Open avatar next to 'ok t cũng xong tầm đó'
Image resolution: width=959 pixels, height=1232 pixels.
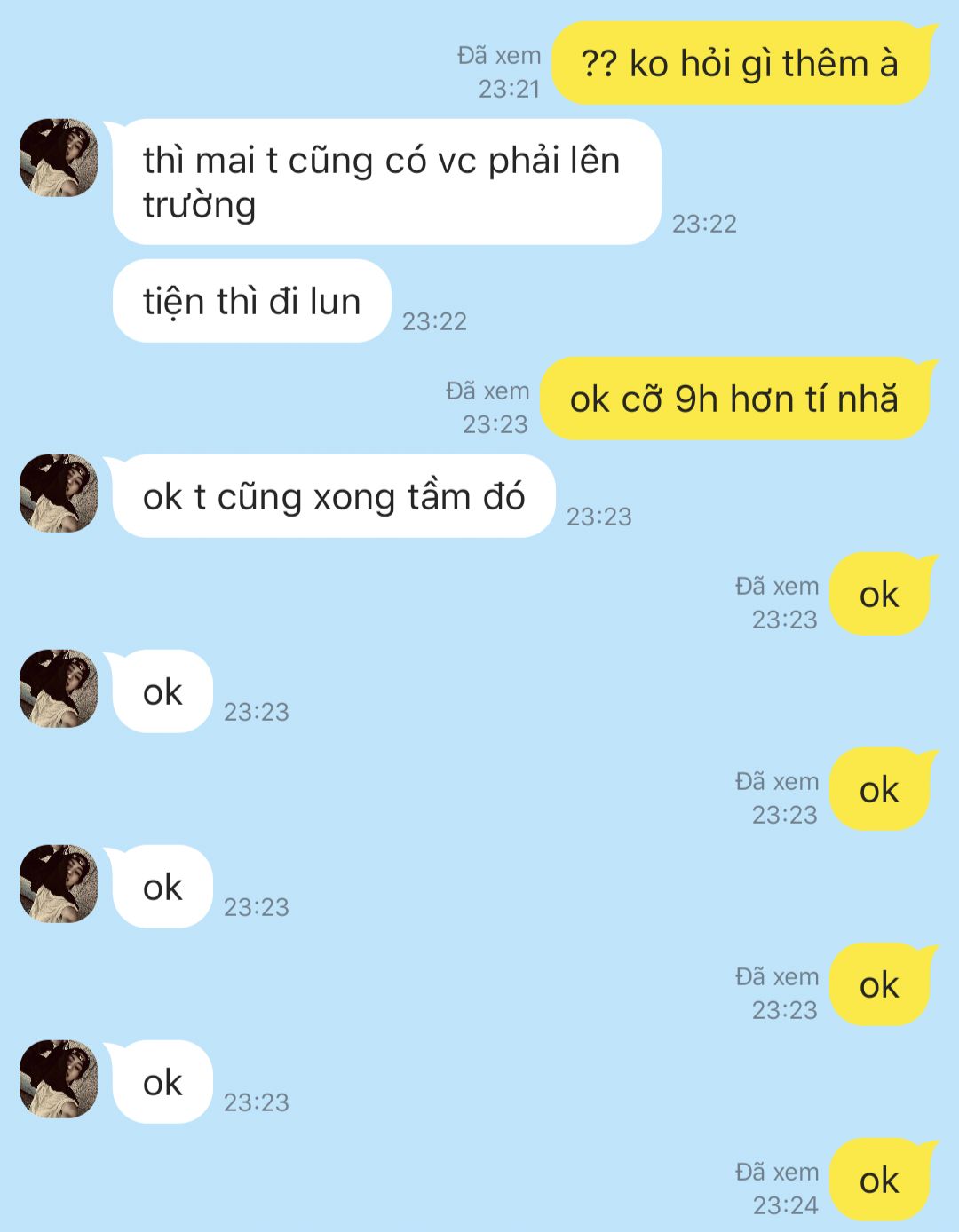point(59,494)
